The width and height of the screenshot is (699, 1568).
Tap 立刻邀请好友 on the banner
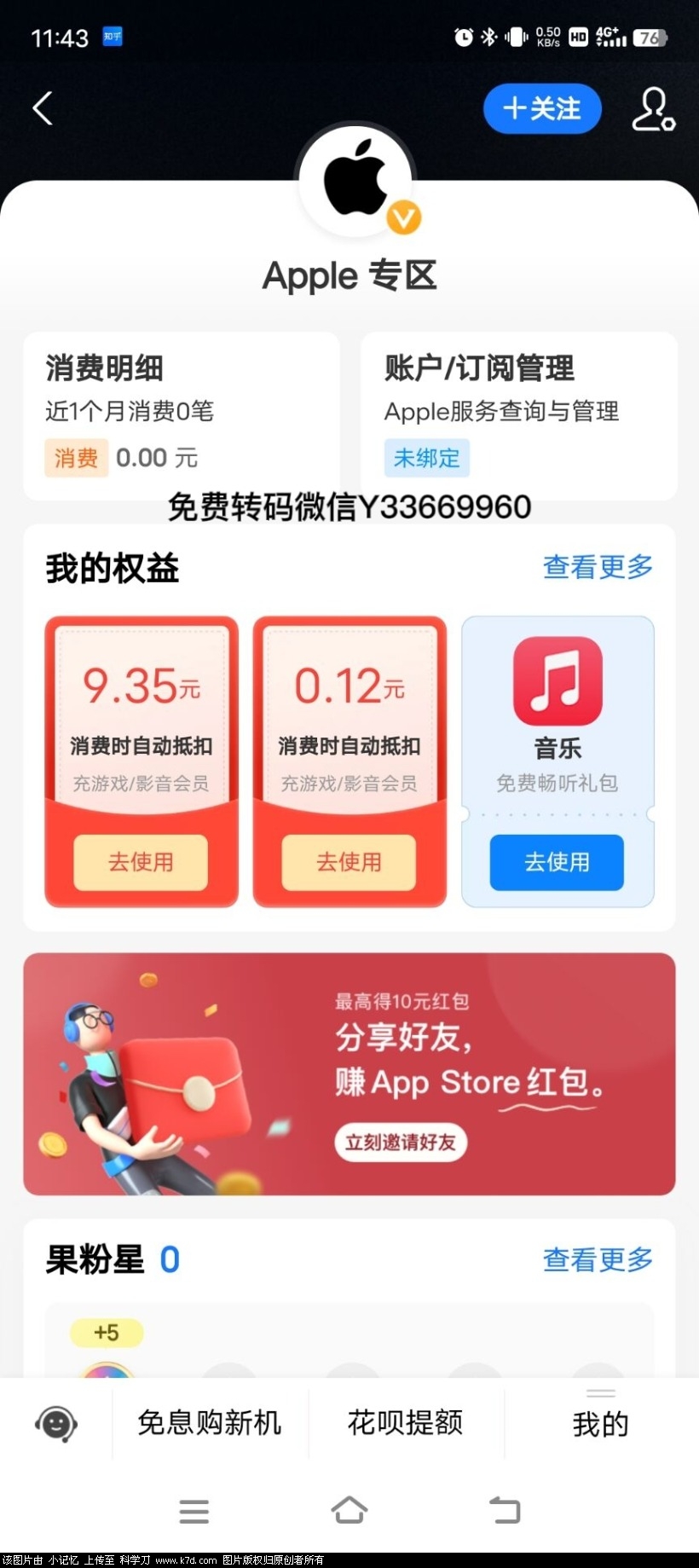pyautogui.click(x=400, y=1143)
